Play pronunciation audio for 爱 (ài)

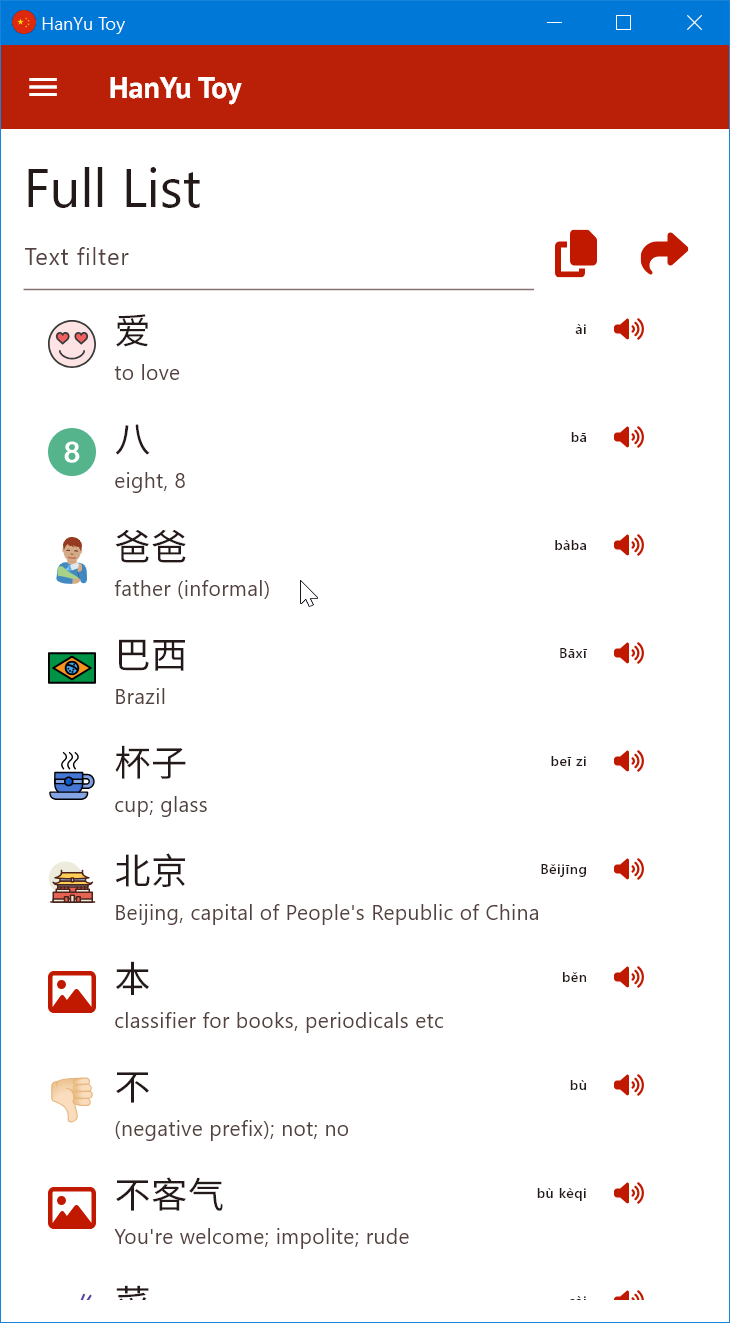click(x=628, y=329)
